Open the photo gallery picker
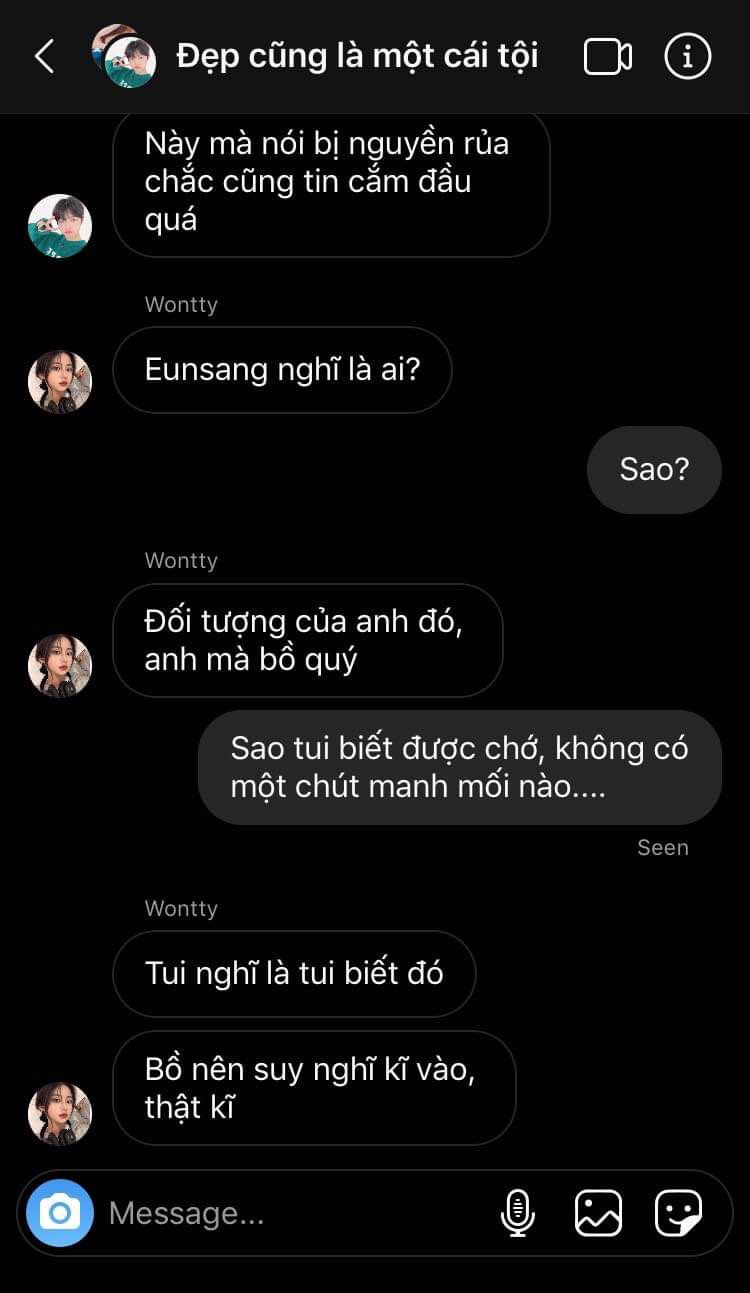 coord(598,1213)
